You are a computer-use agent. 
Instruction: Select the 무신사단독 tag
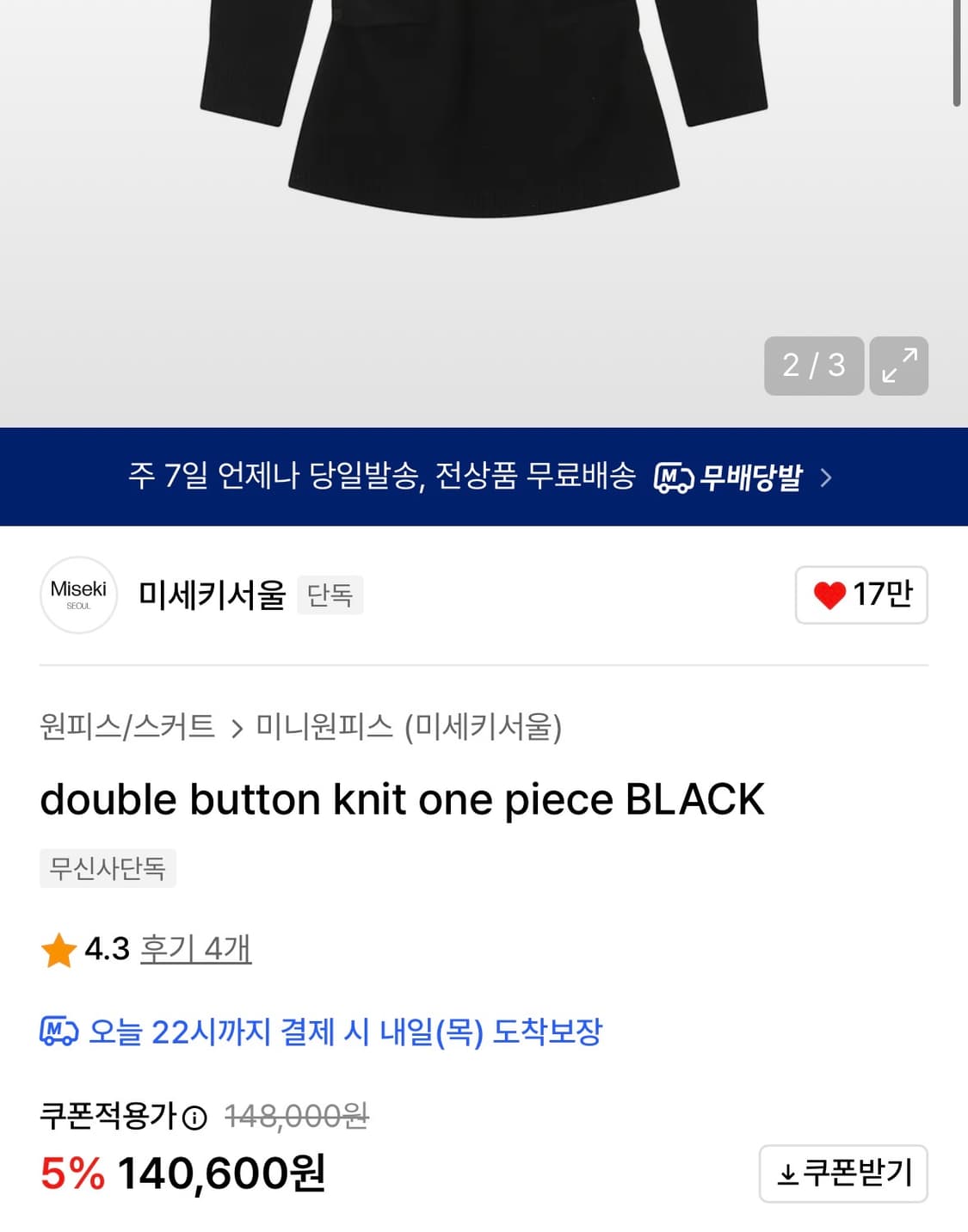point(108,868)
